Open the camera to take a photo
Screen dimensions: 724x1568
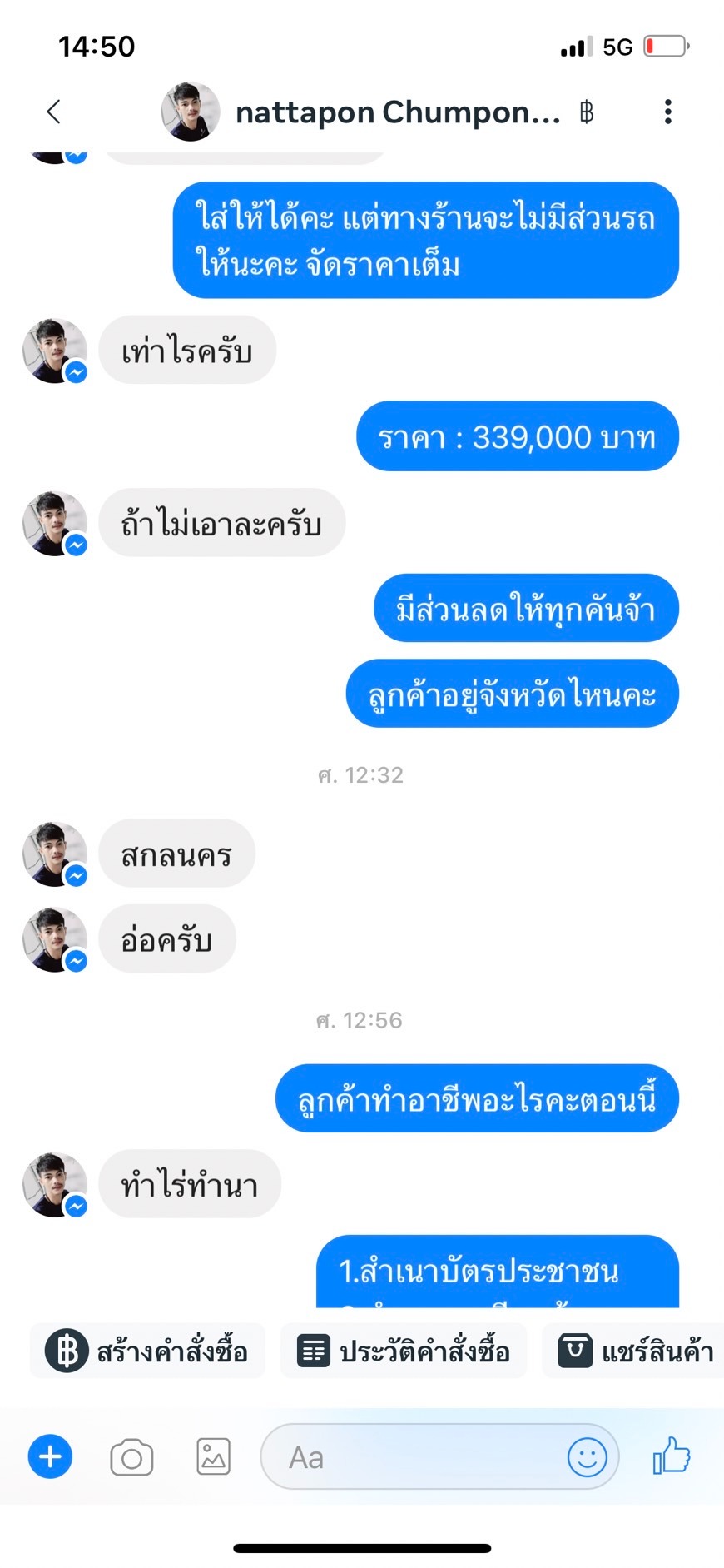click(x=131, y=1456)
